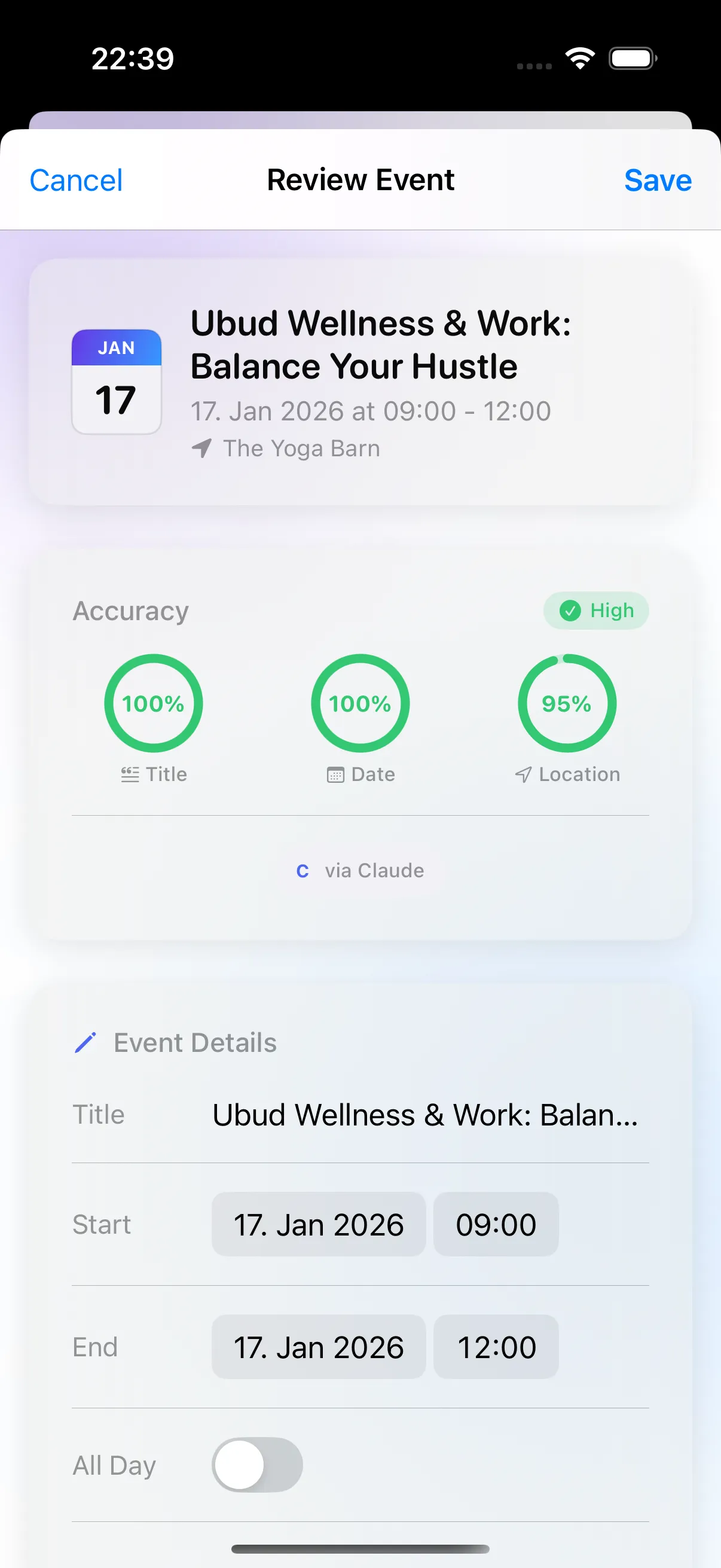Open the Start time picker showing 09:00
This screenshot has height=1568, width=721.
tap(496, 1224)
